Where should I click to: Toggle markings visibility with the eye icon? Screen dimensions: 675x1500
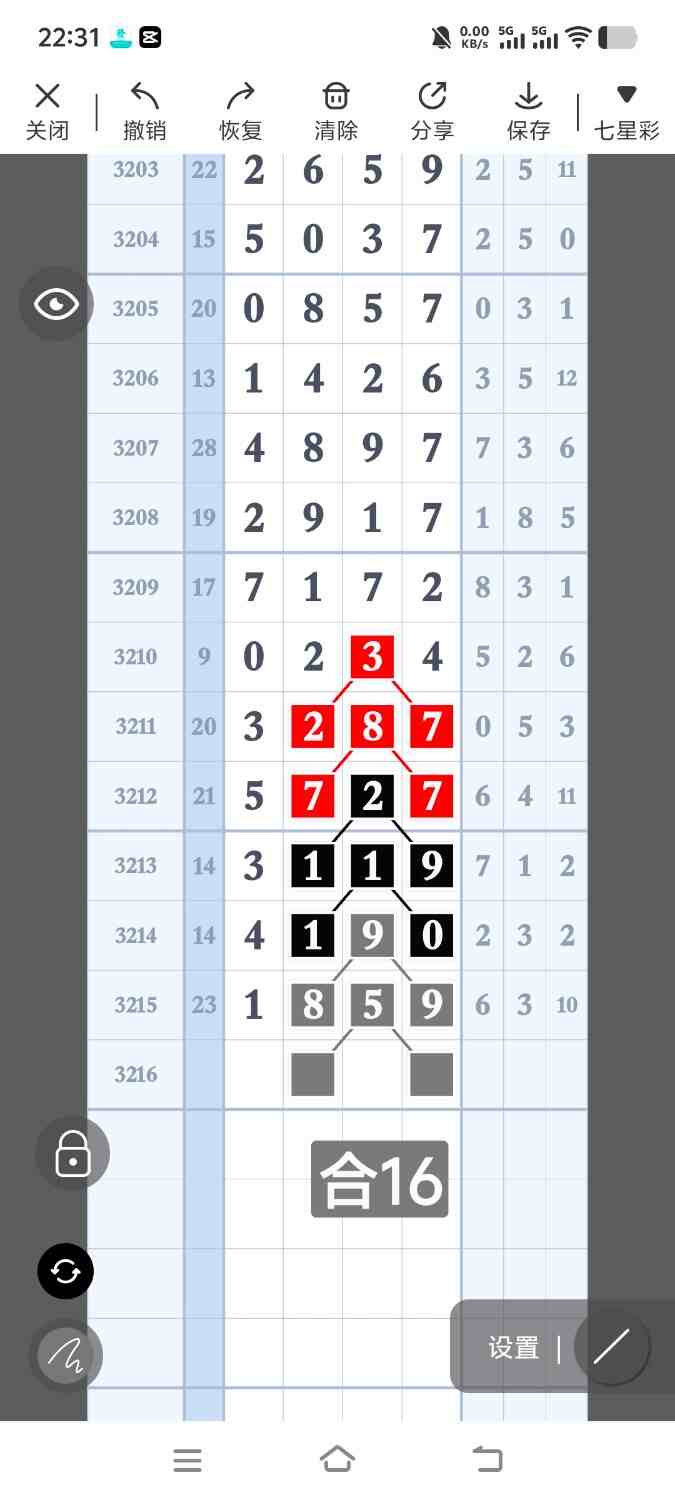(56, 305)
